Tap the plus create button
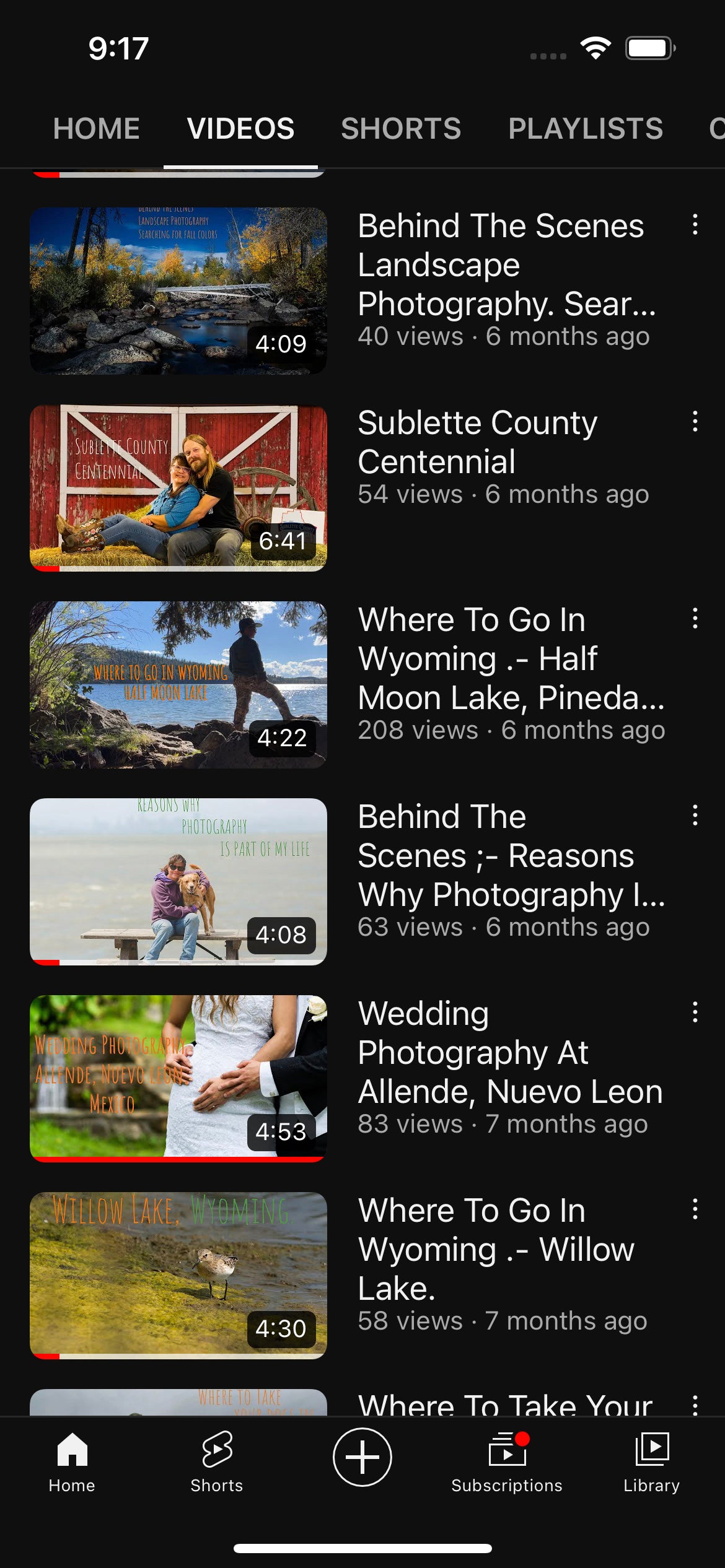Screen dimensions: 725x1568 [362, 1457]
